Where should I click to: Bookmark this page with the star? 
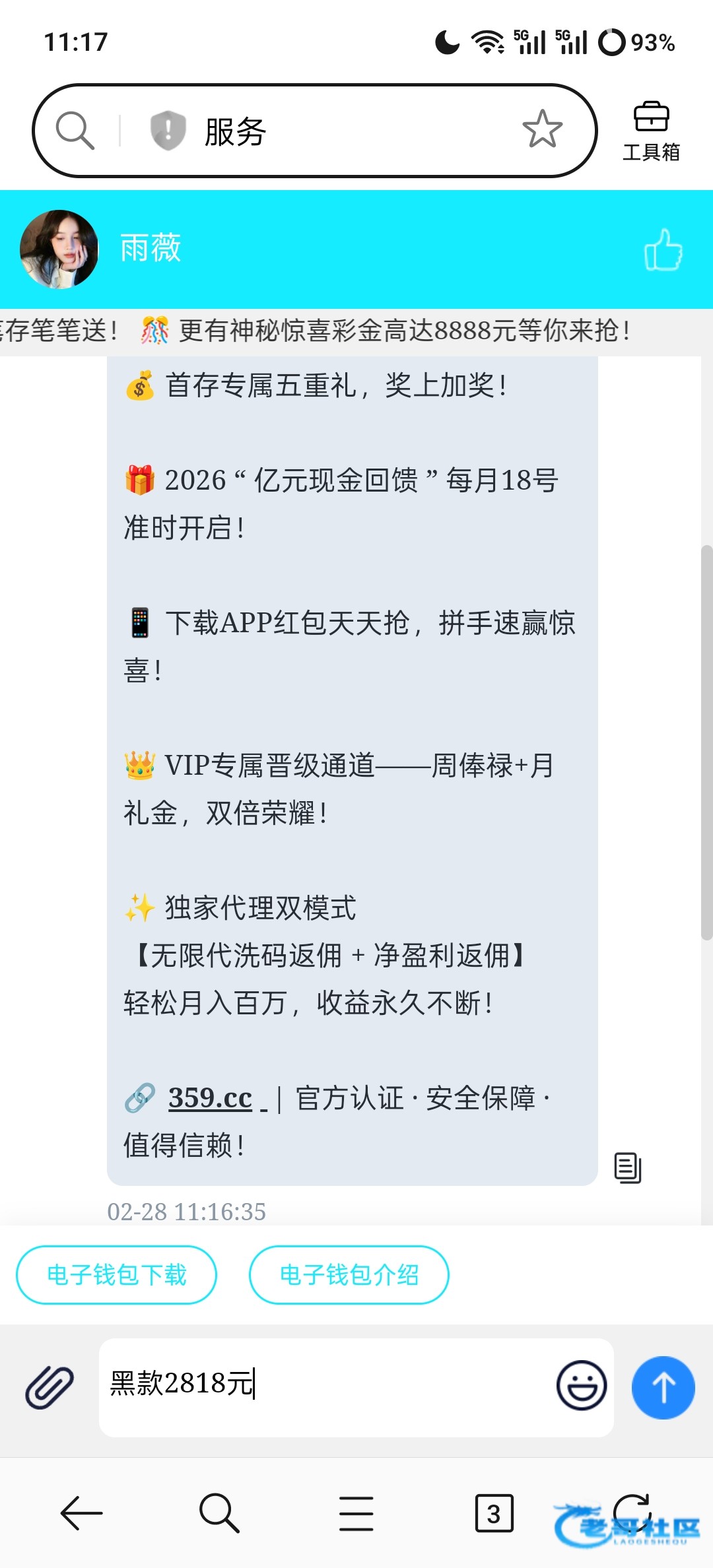coord(542,129)
